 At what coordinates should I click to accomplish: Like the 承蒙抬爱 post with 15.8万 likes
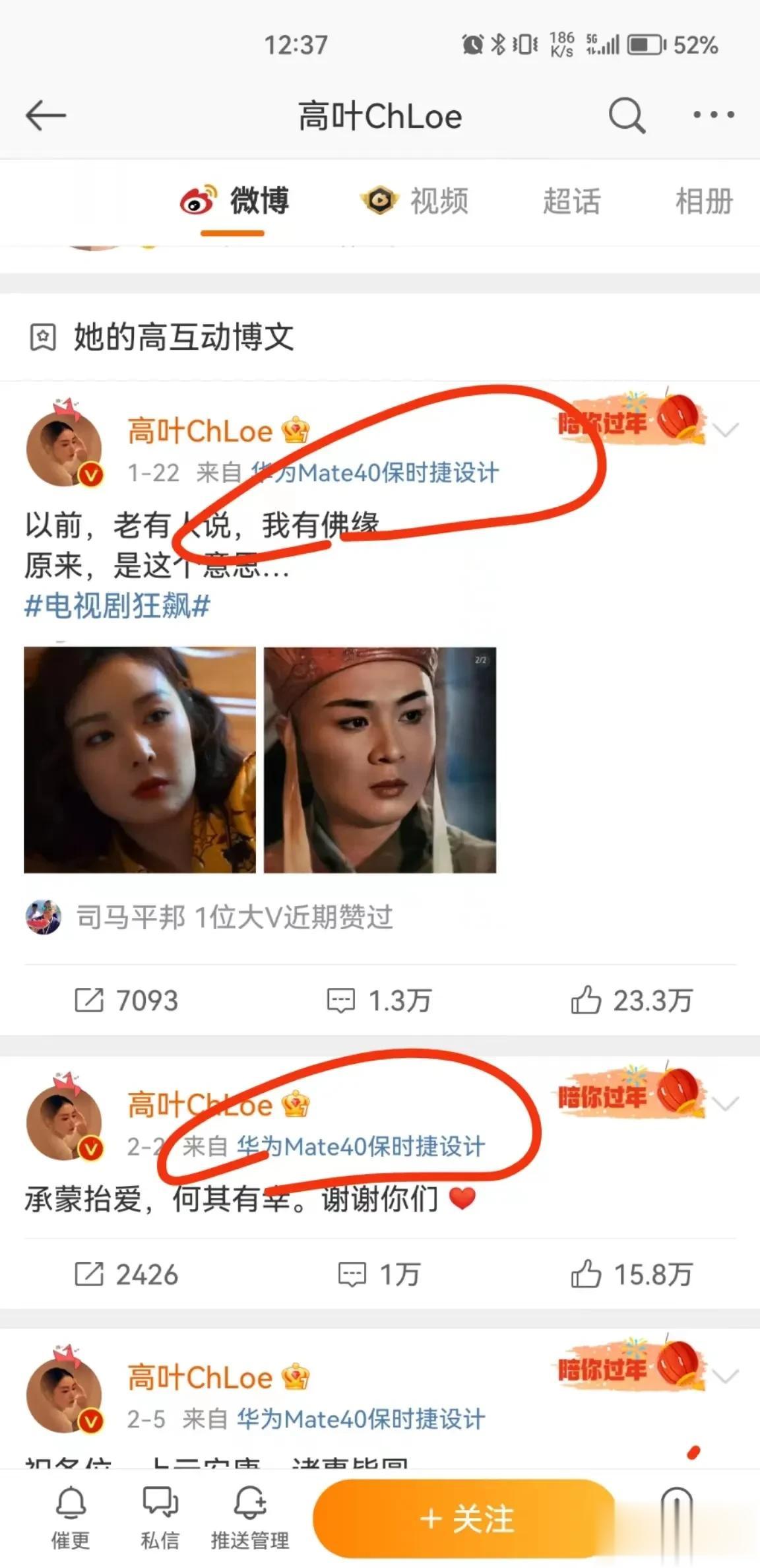pos(631,1274)
